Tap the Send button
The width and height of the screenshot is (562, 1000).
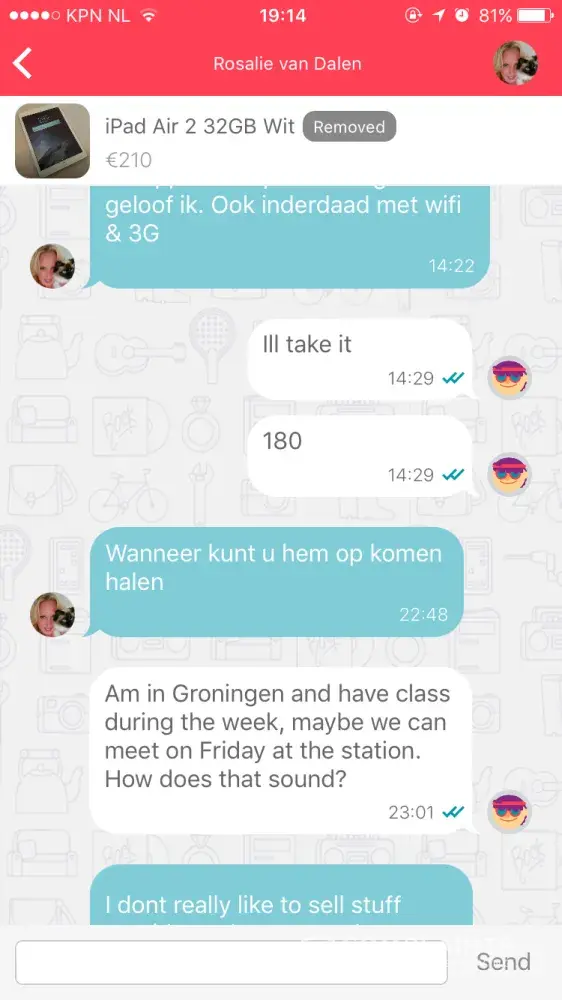click(503, 962)
